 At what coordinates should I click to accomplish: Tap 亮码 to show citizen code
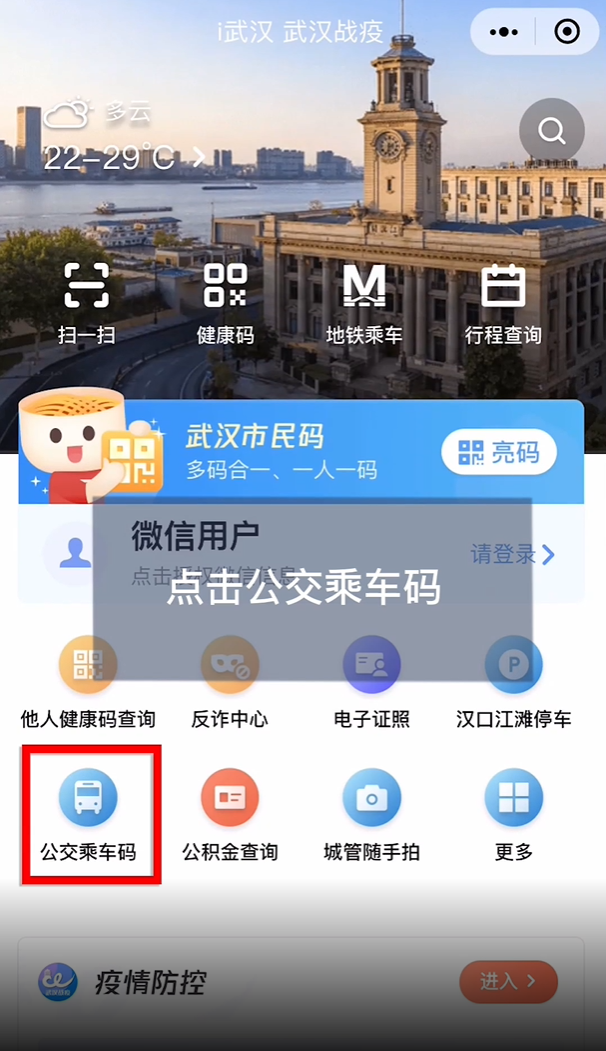click(x=498, y=452)
